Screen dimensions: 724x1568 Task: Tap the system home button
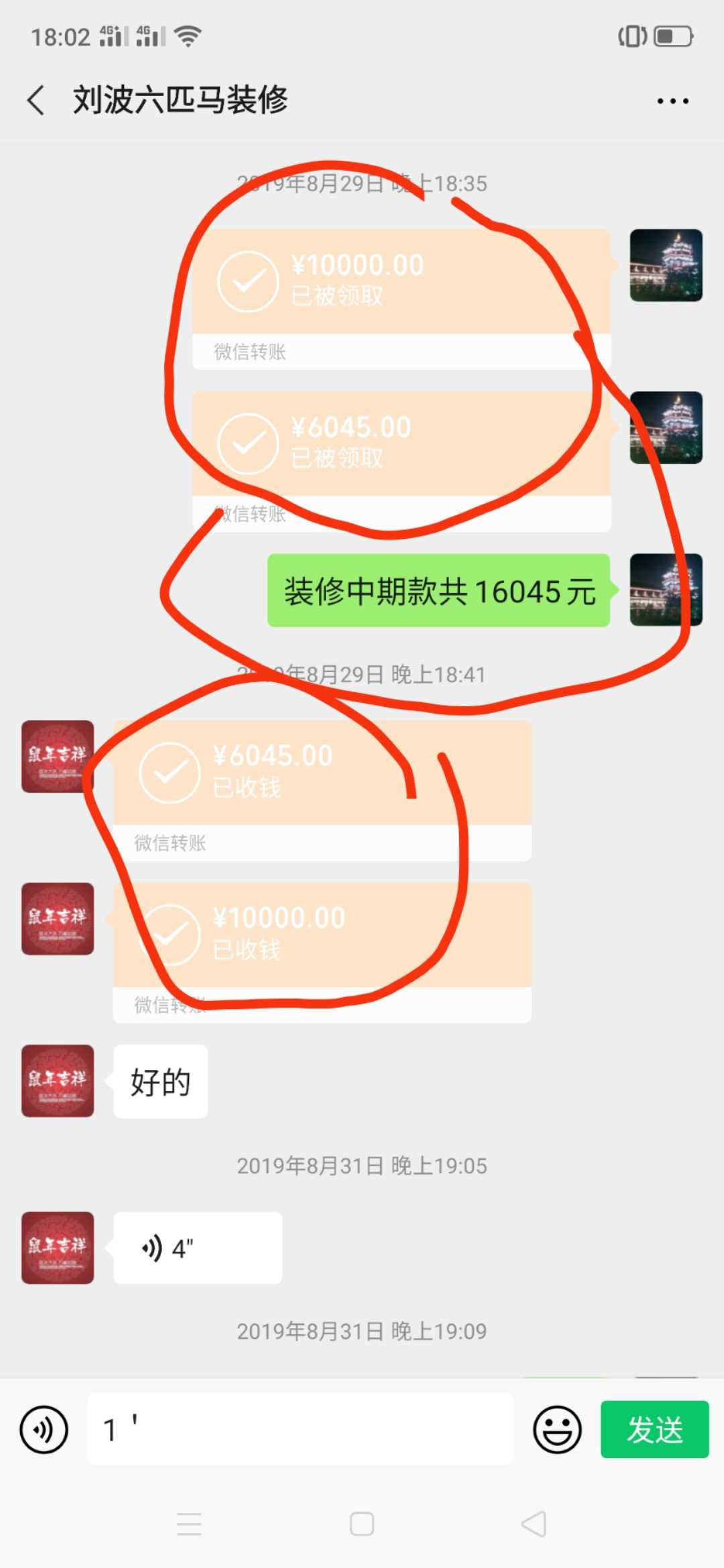(362, 1524)
